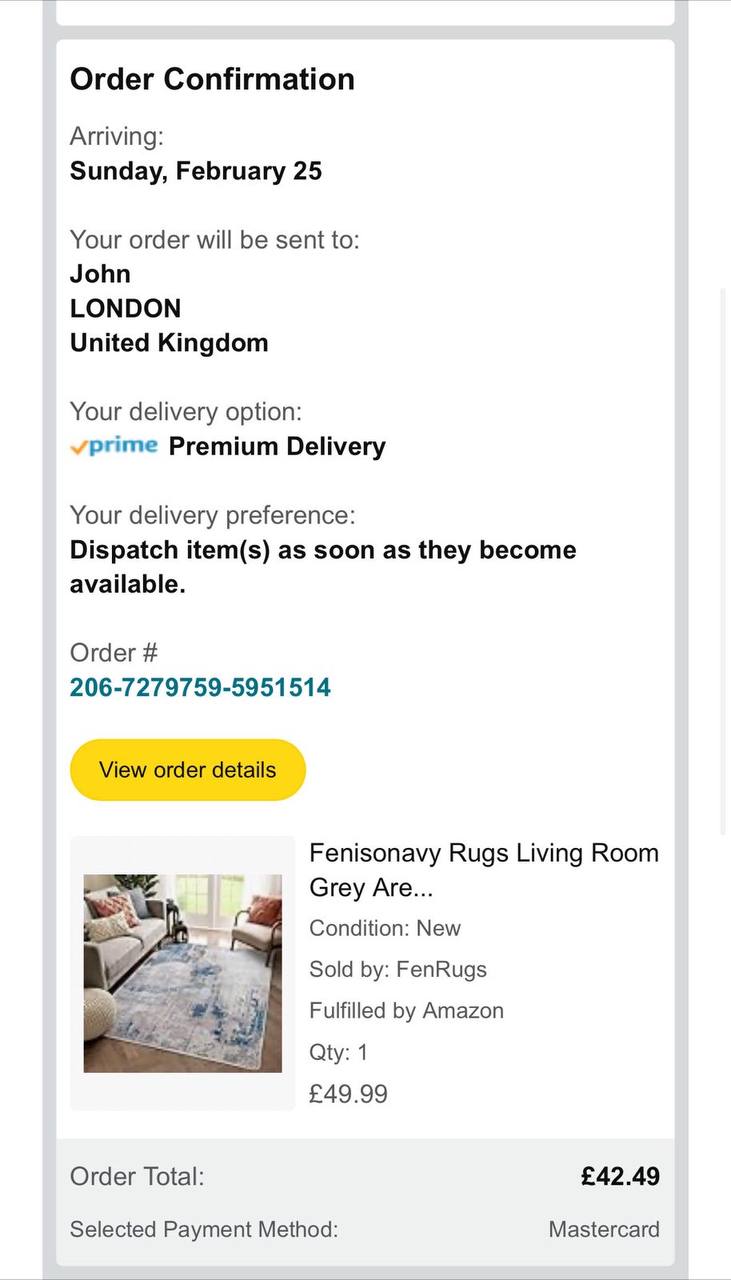Open the Fenisonavy Rugs Living Room title
This screenshot has width=731, height=1280.
point(483,869)
